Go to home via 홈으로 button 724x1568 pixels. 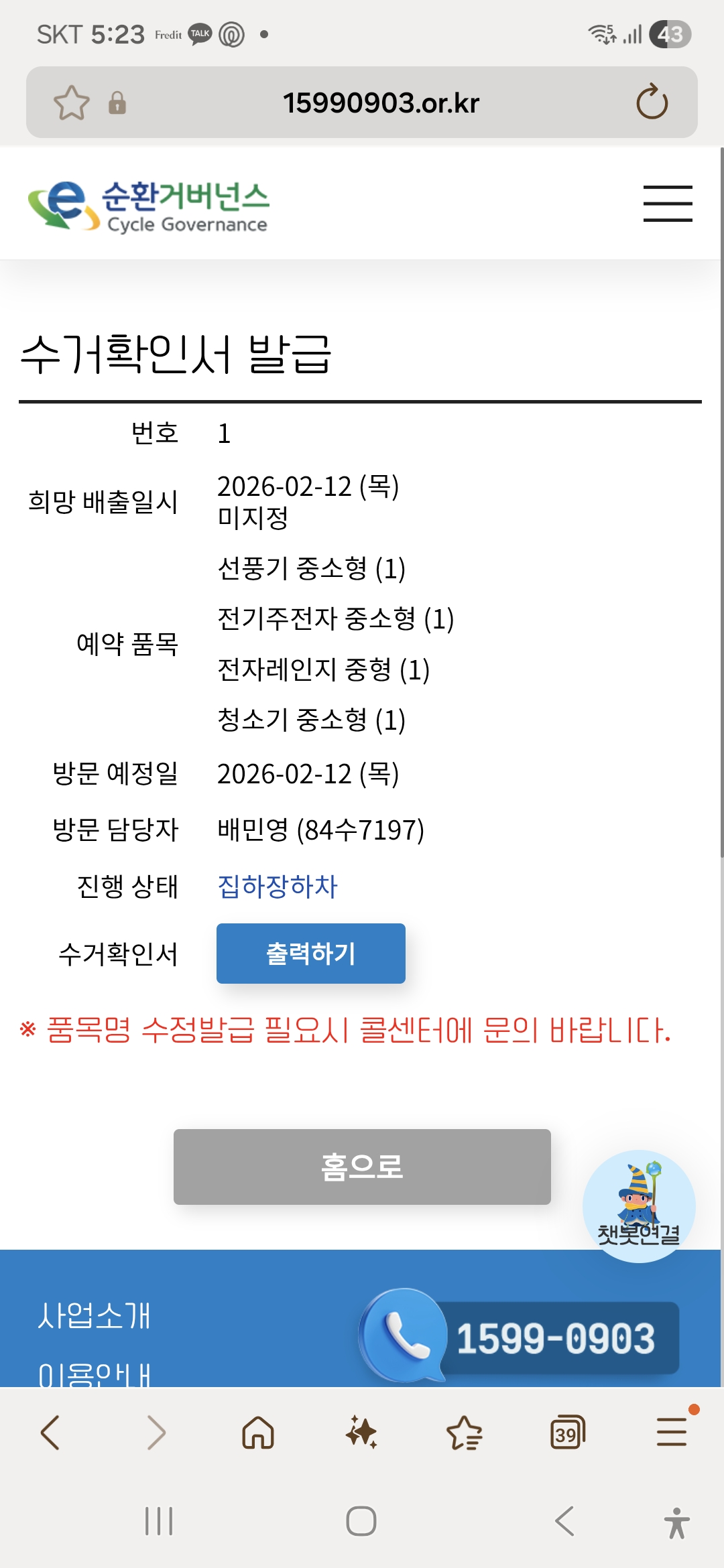362,1167
